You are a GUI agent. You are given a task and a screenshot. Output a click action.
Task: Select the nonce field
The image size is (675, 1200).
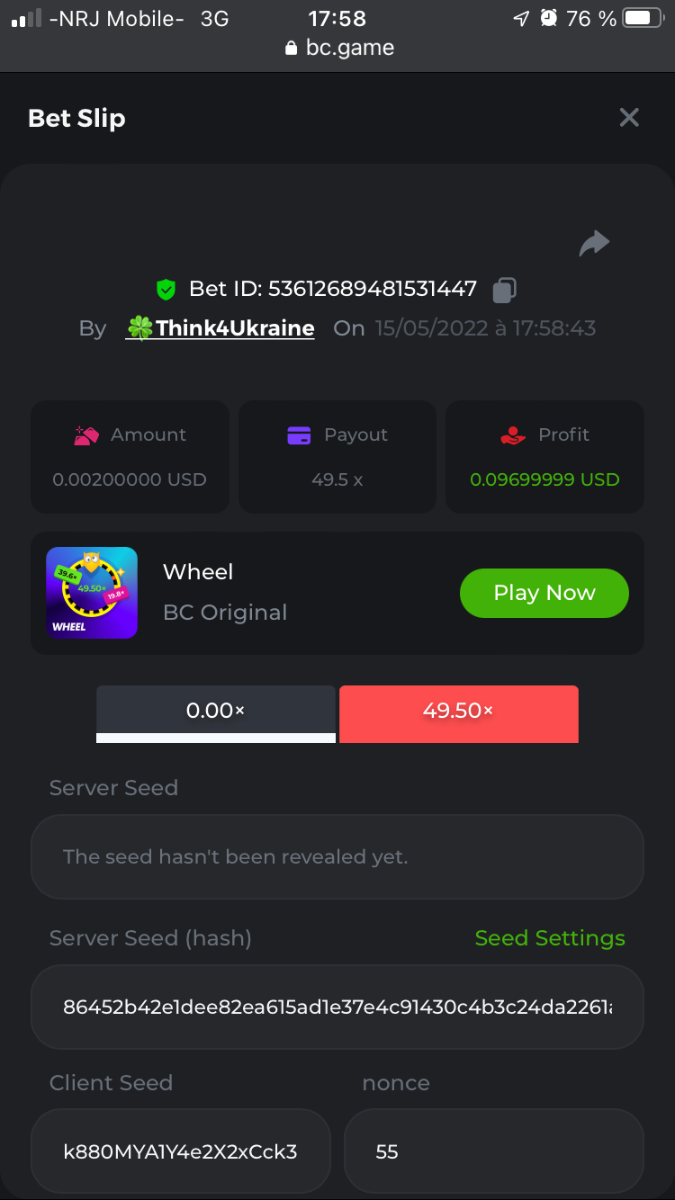[493, 1151]
